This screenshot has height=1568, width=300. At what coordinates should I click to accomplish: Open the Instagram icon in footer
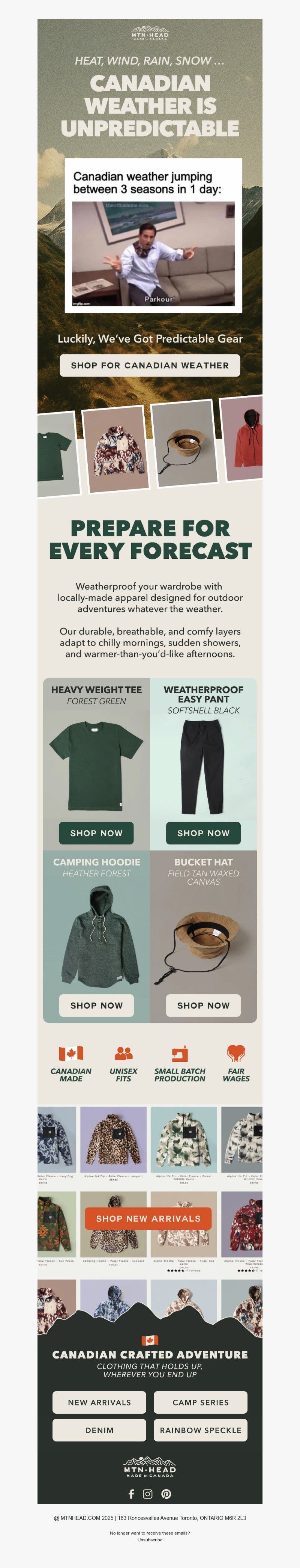pyautogui.click(x=148, y=1493)
